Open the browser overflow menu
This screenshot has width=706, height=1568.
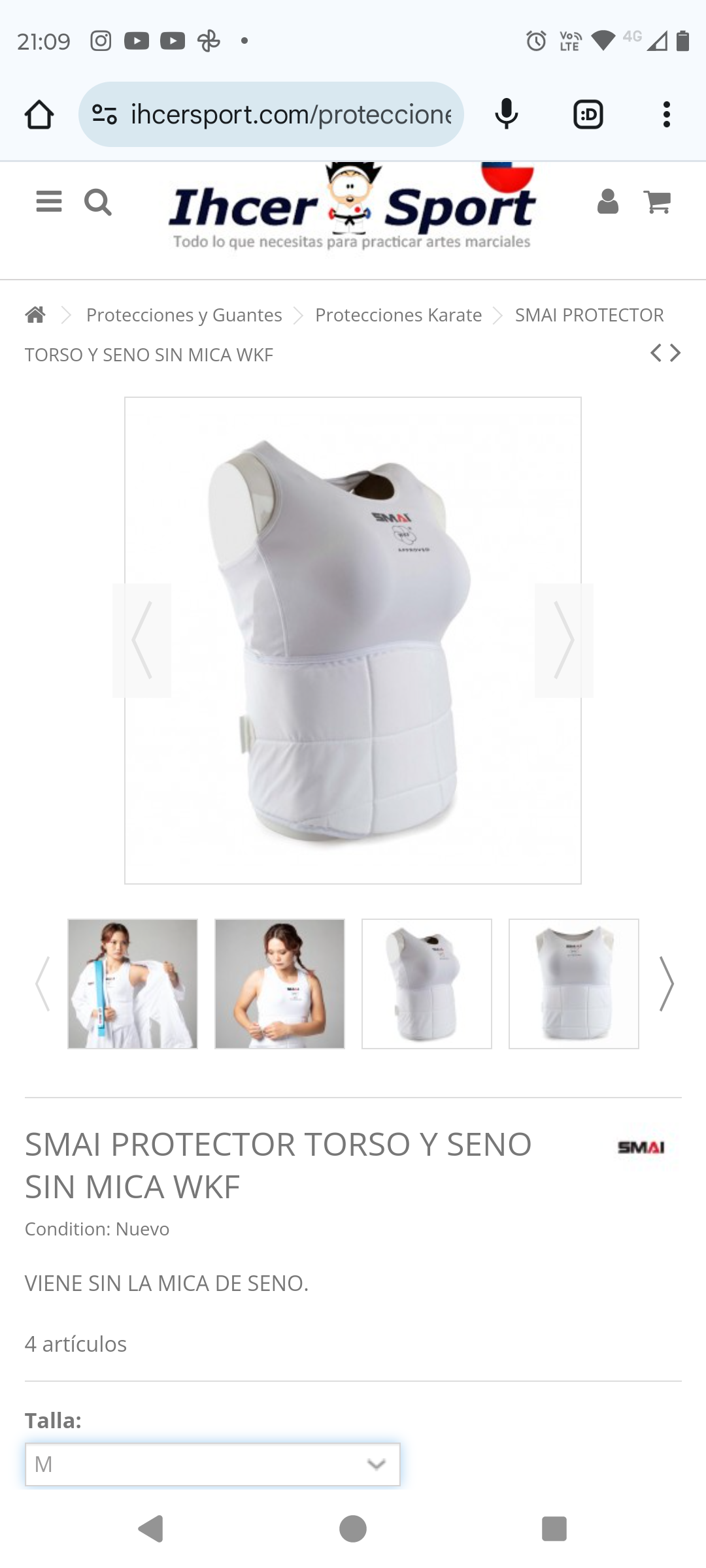(666, 114)
